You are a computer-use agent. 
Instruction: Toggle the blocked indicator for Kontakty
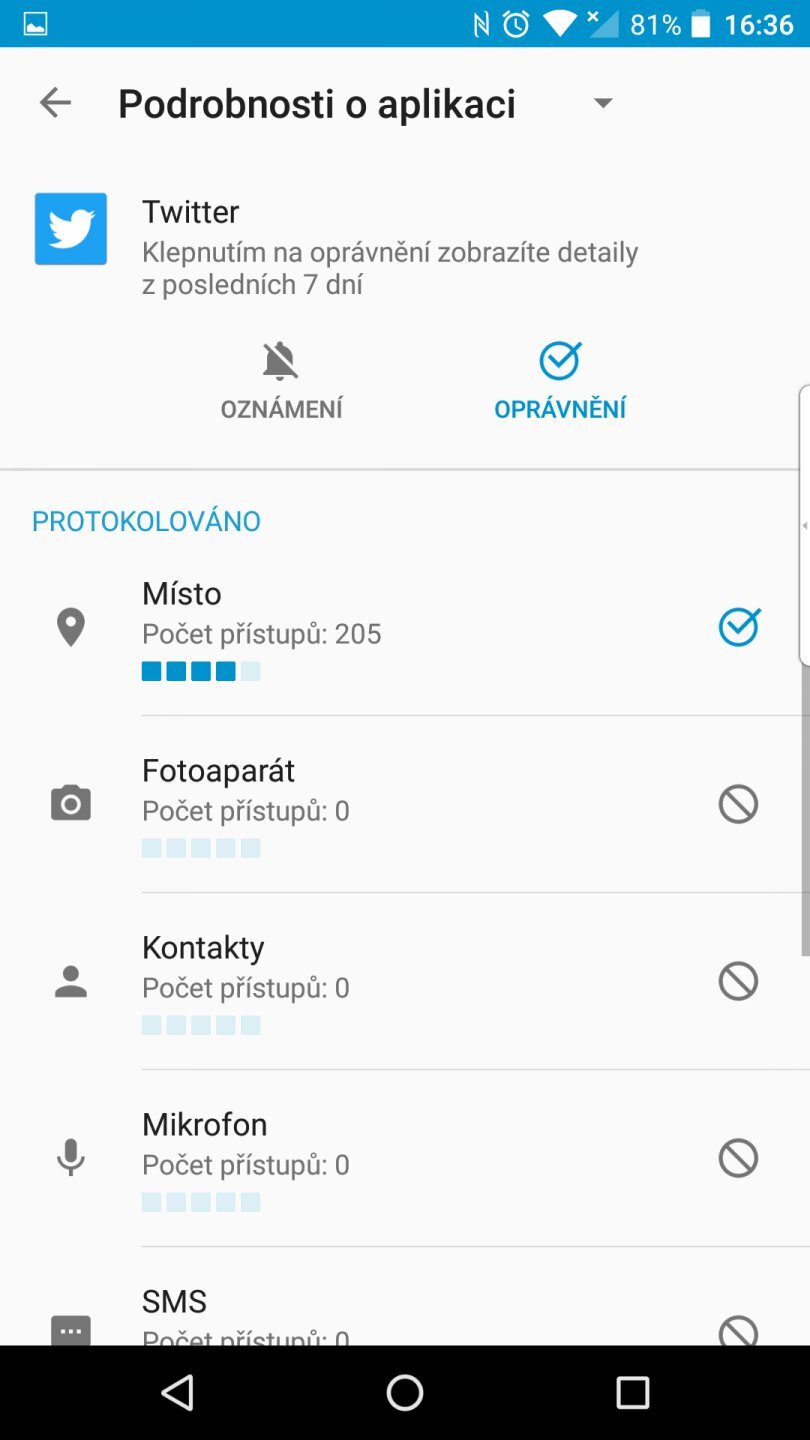(x=738, y=981)
